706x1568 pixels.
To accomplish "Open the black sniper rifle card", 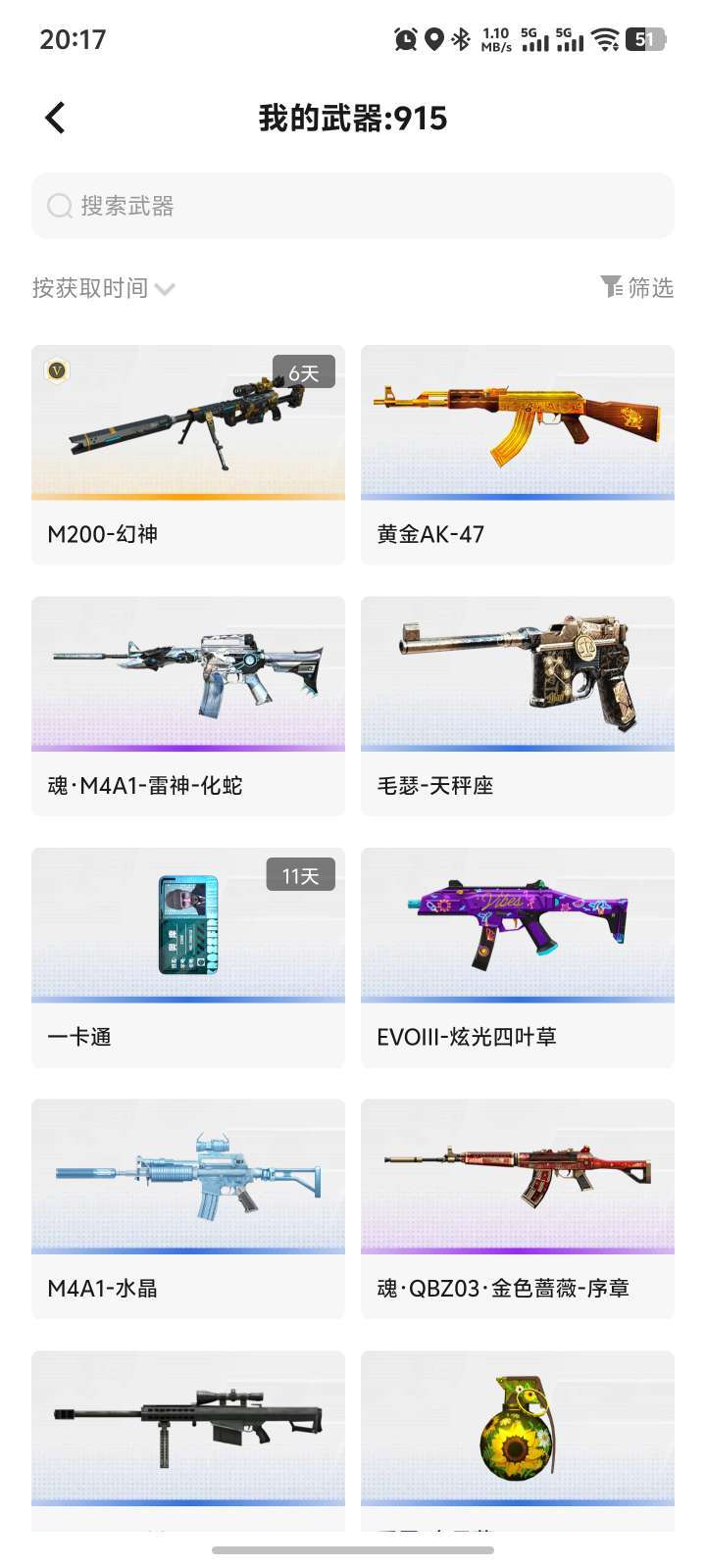I will pos(188,1436).
